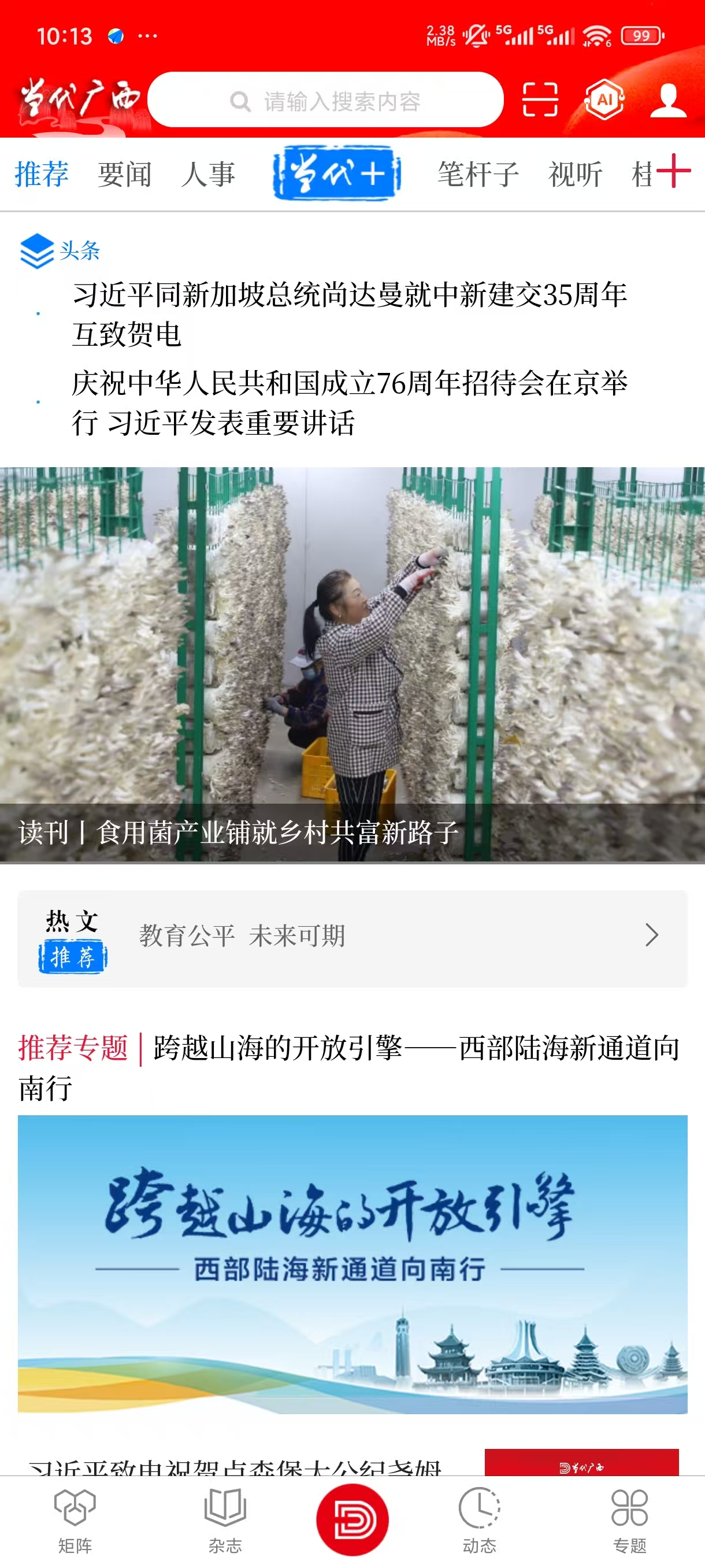Tap the red center home button

352,1519
